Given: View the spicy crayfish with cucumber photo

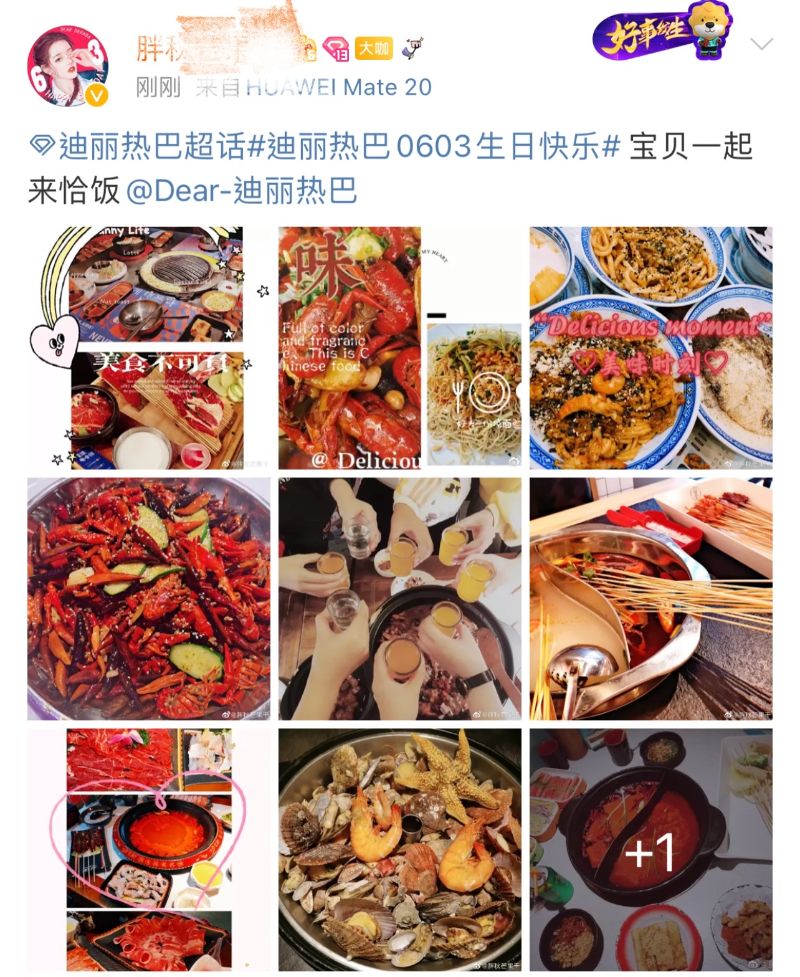Looking at the screenshot, I should pos(148,599).
